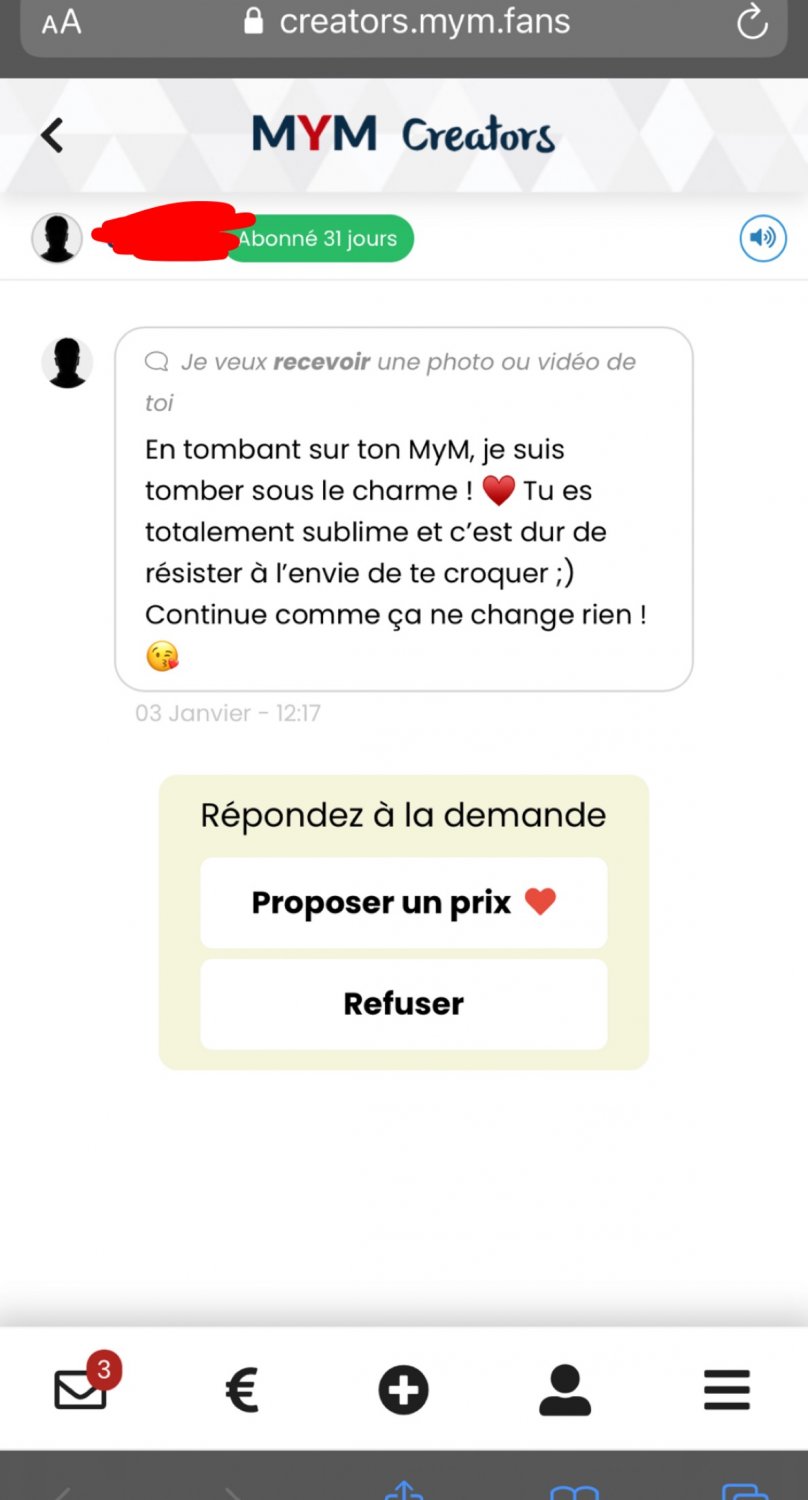Image resolution: width=808 pixels, height=1500 pixels.
Task: Open subscriber's profile avatar in header
Action: [x=57, y=238]
